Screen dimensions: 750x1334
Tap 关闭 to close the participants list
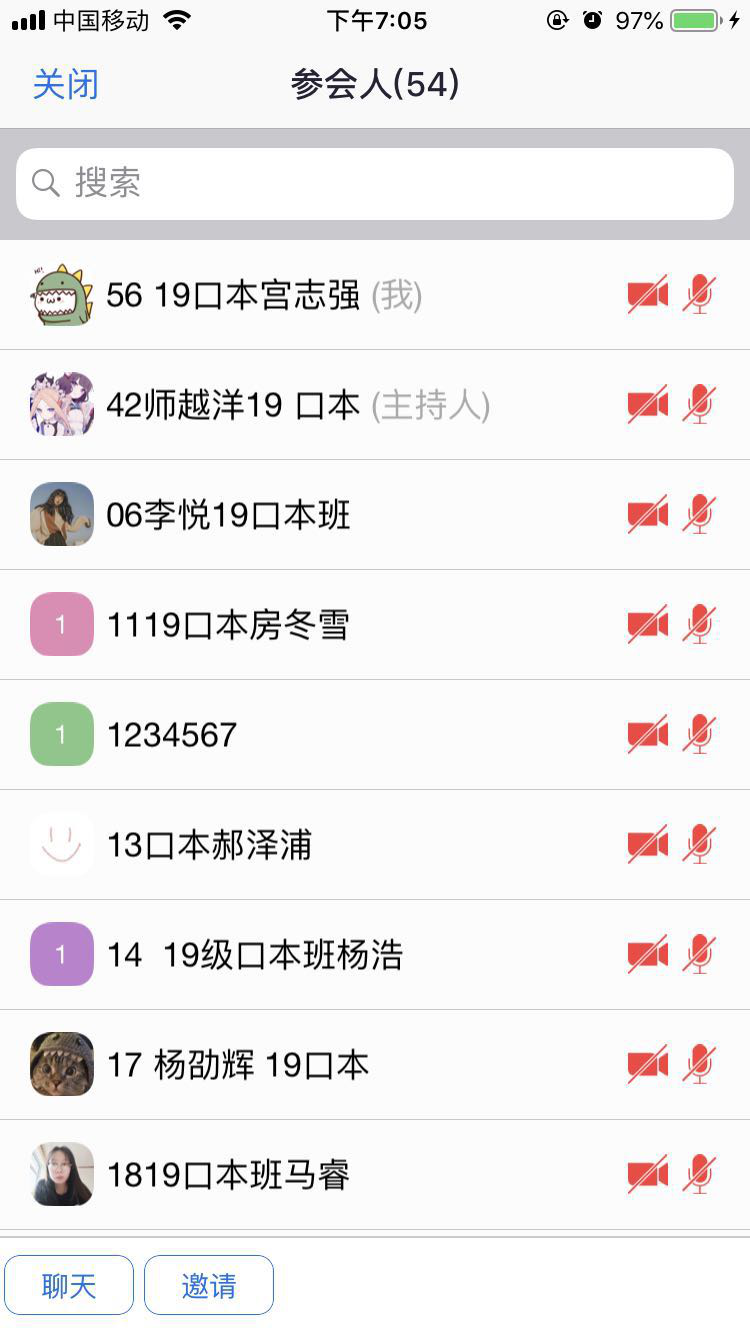coord(66,84)
